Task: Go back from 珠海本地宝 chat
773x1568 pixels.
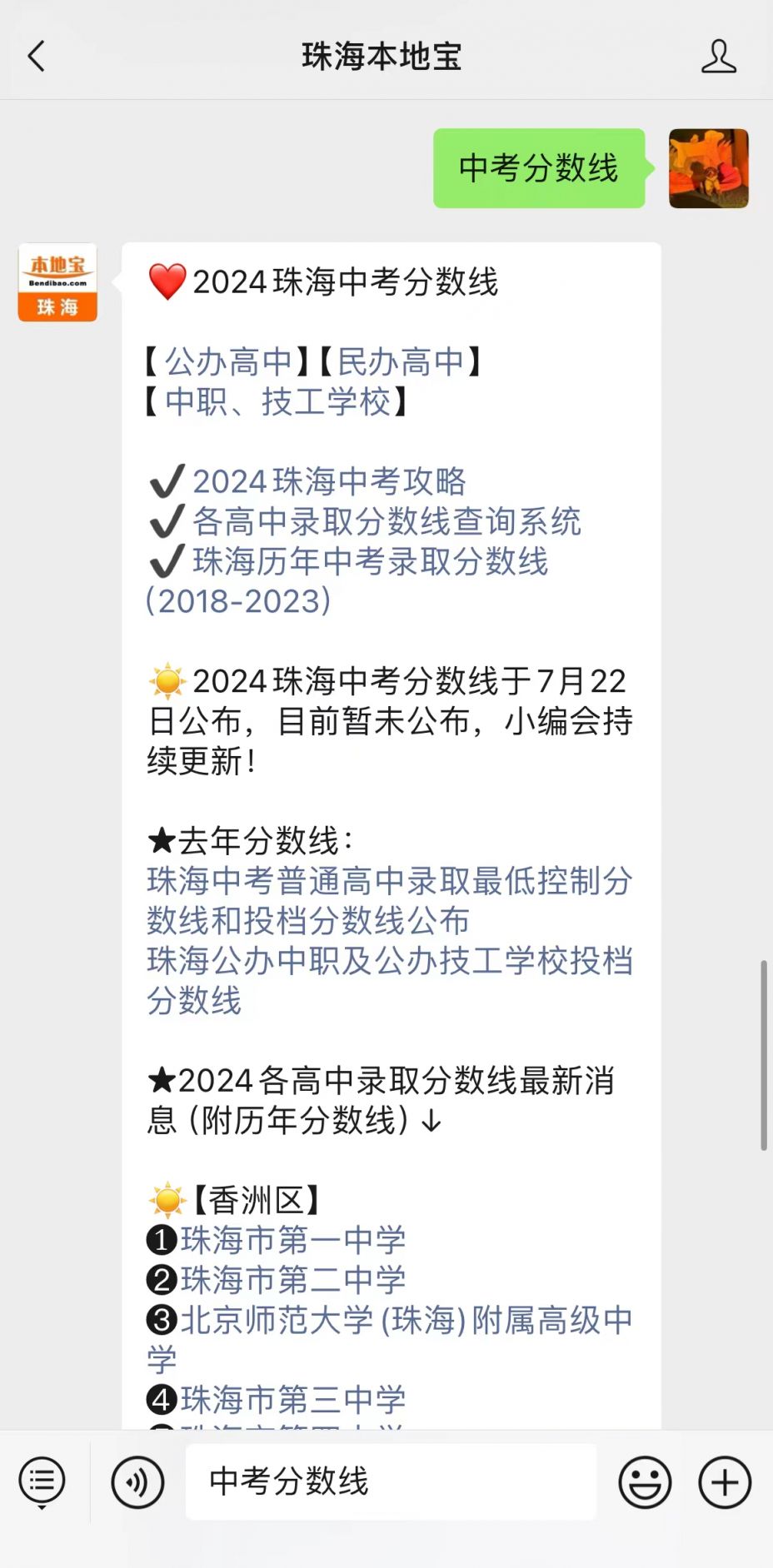Action: click(37, 57)
